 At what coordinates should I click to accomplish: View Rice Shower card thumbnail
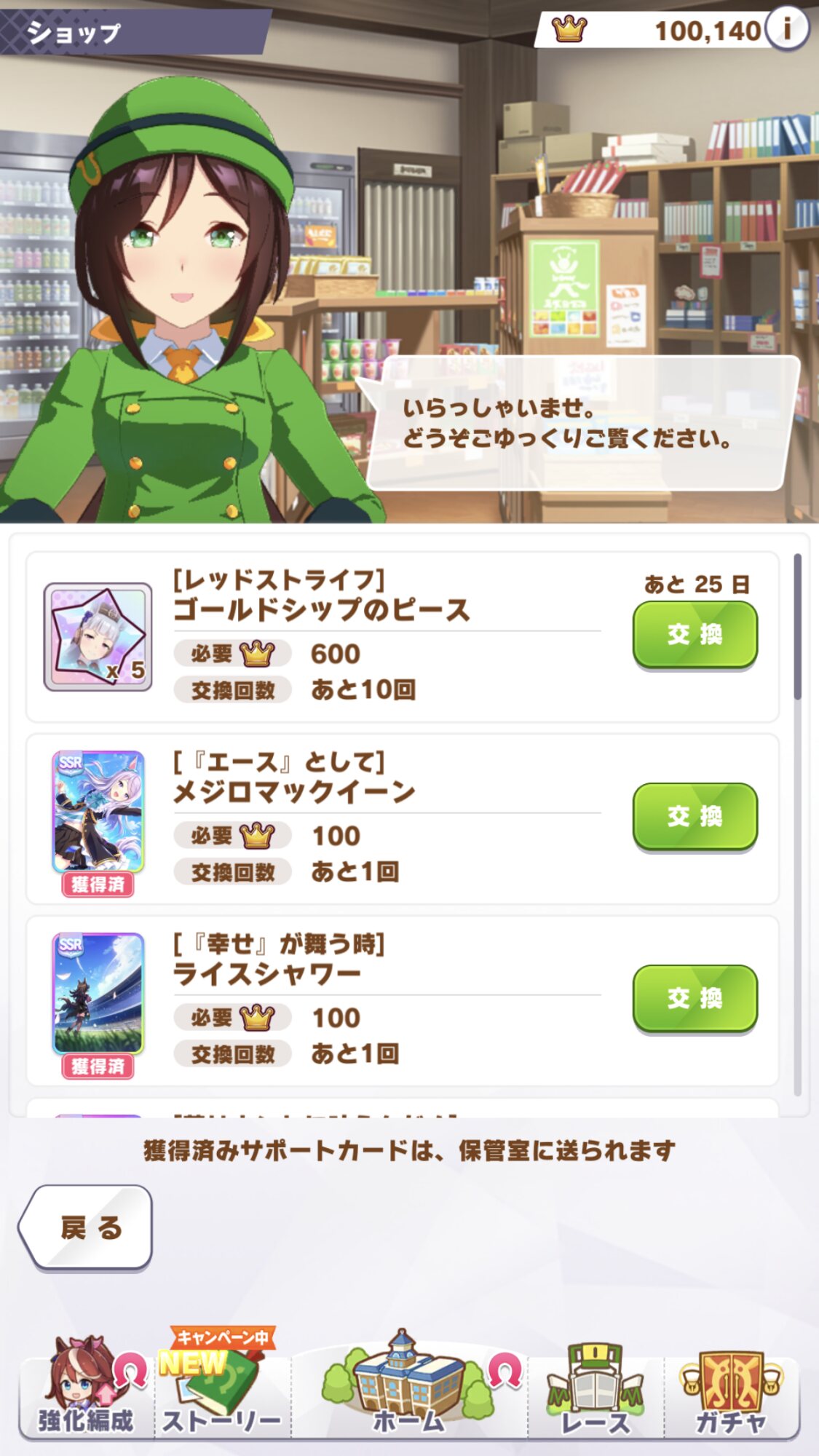click(98, 994)
